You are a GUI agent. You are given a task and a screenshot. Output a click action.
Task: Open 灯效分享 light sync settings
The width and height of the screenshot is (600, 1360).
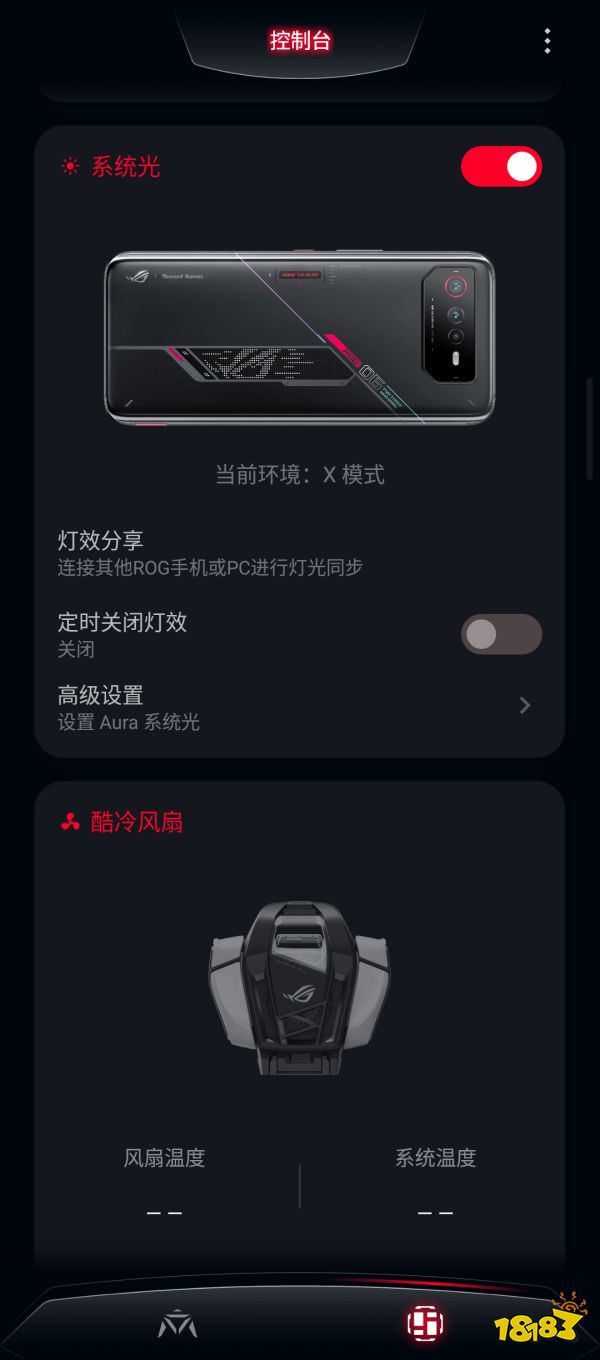pyautogui.click(x=210, y=553)
